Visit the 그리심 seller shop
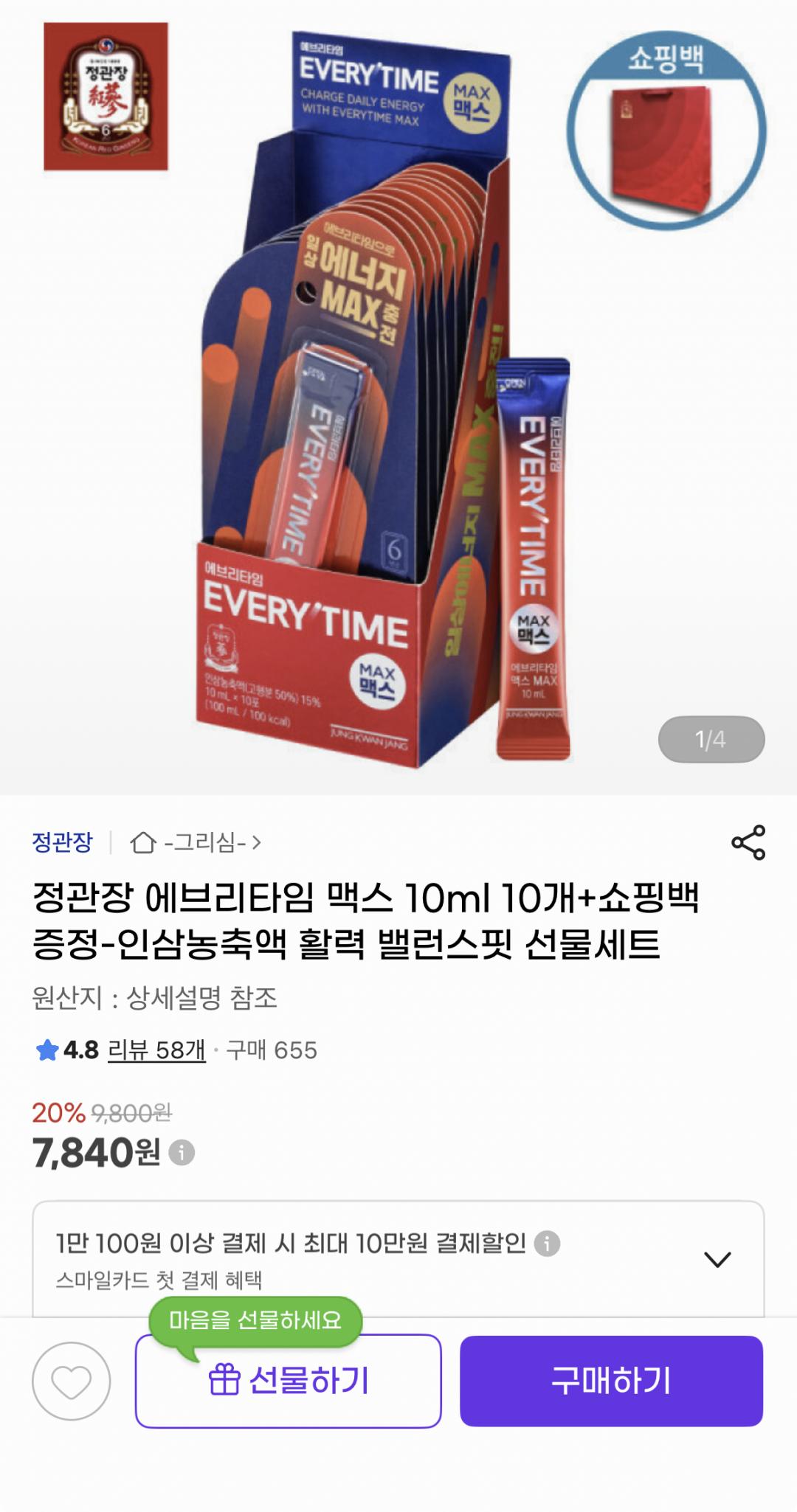797x1512 pixels. (196, 842)
